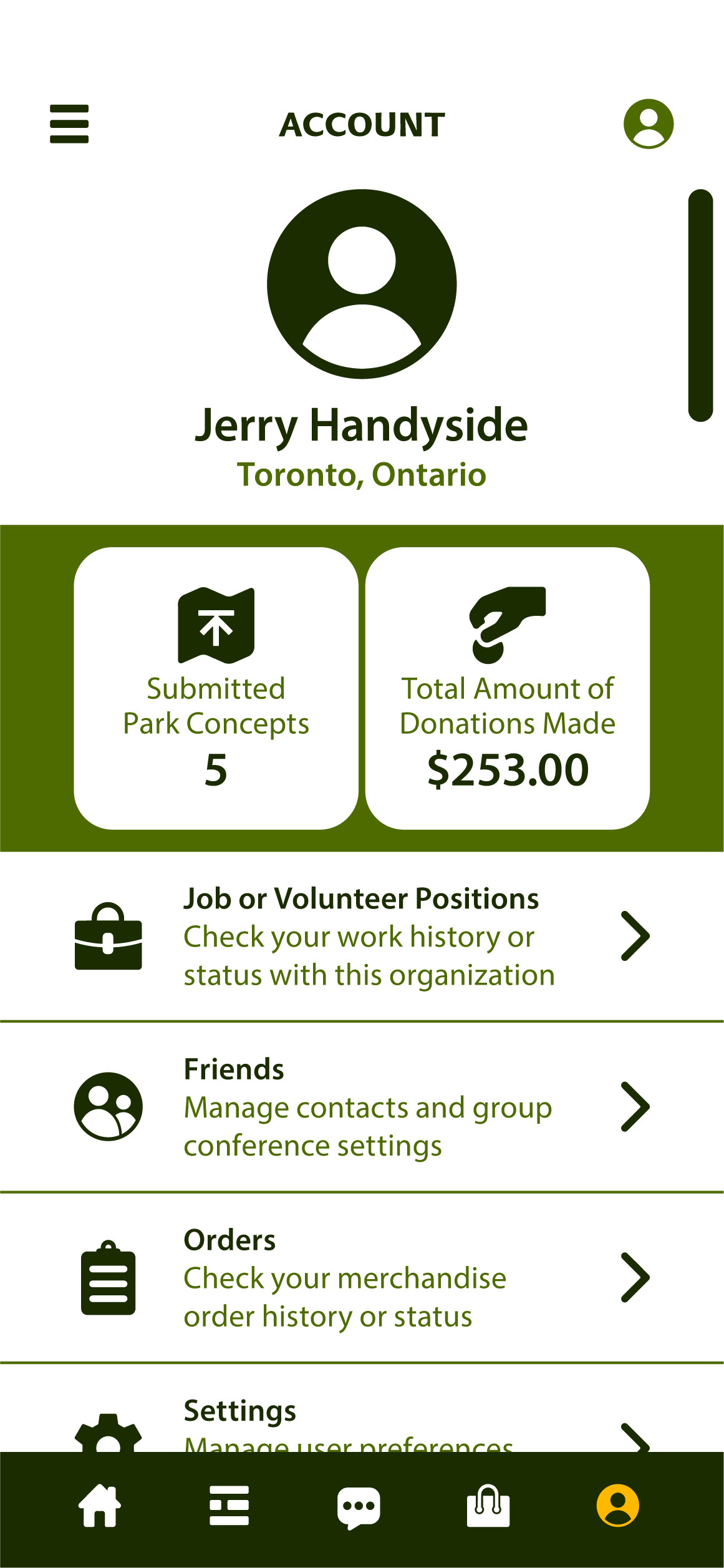Tap the profile icon in the header

point(649,124)
